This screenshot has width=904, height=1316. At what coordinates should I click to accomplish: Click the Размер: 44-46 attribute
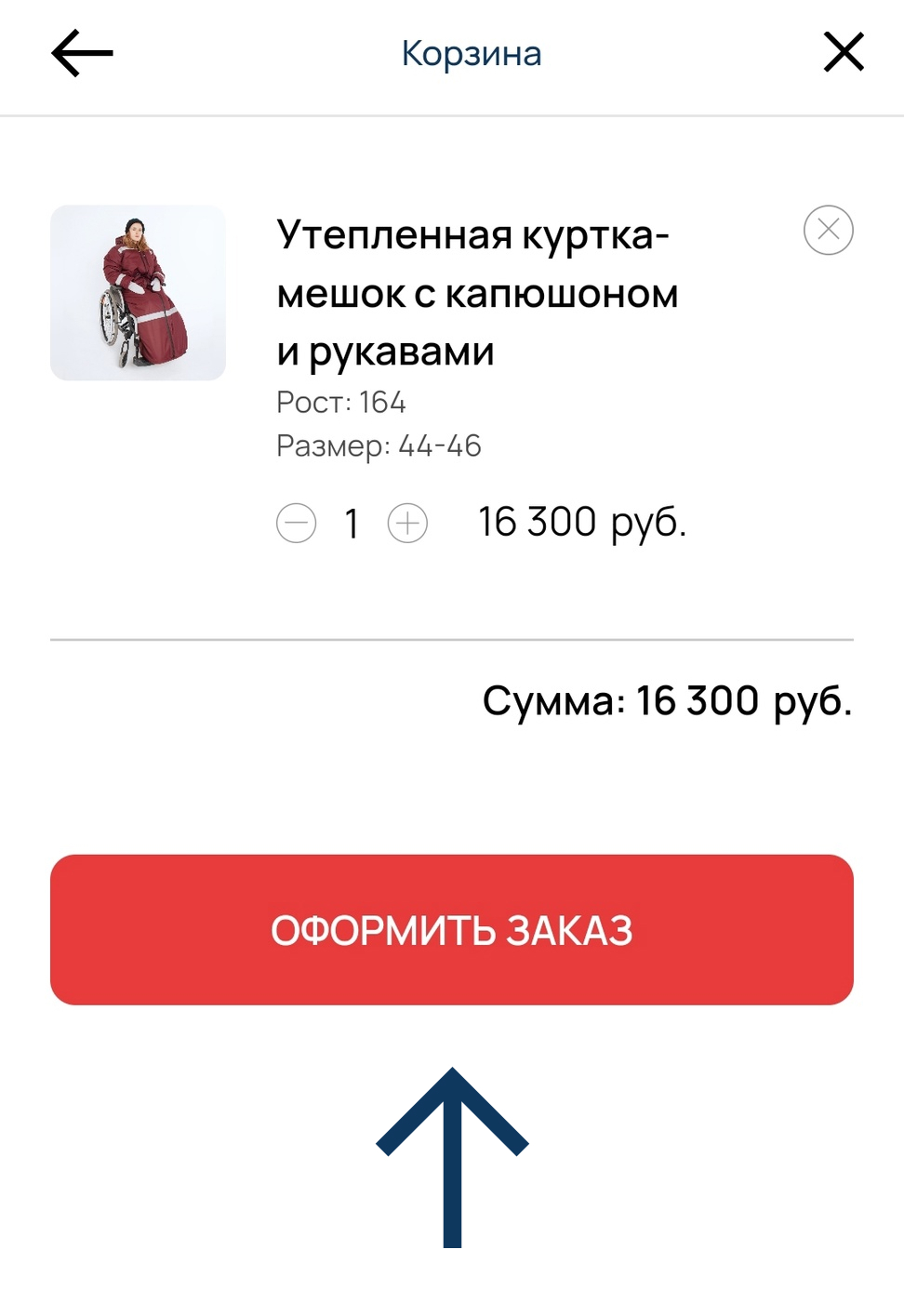[379, 445]
